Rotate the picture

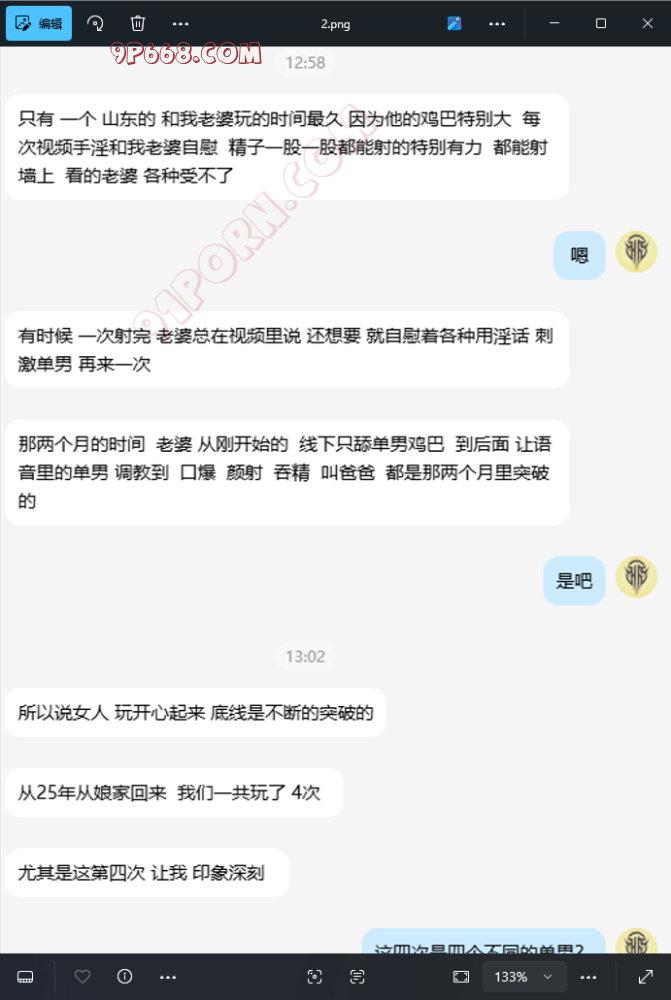coord(96,23)
